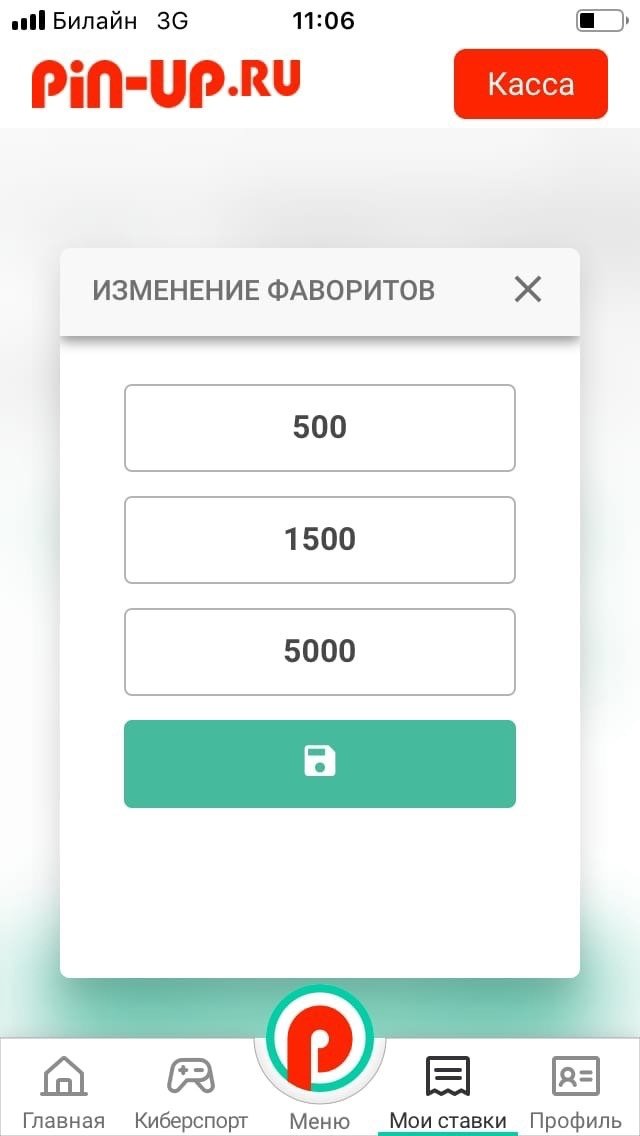Open the central Меню button
640x1136 pixels.
(x=319, y=1060)
